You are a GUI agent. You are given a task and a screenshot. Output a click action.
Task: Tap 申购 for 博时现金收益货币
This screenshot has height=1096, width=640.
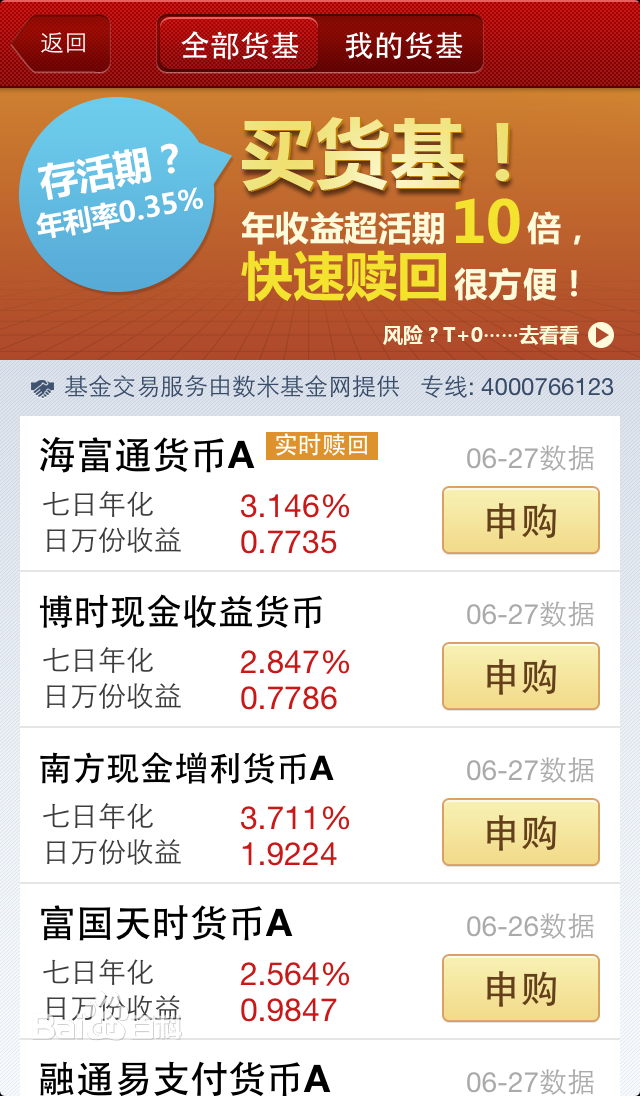520,676
